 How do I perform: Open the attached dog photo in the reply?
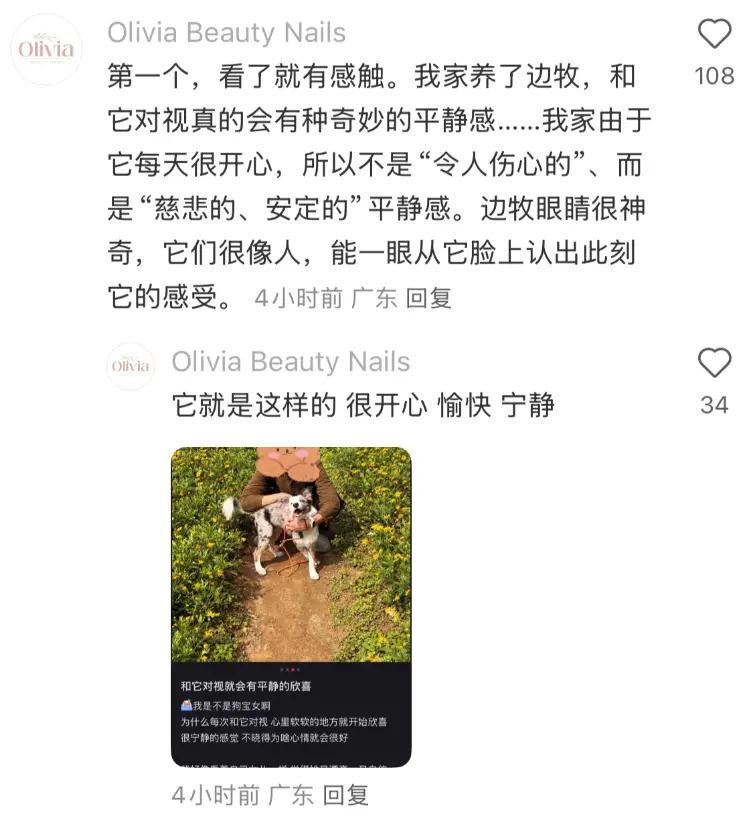coord(291,606)
